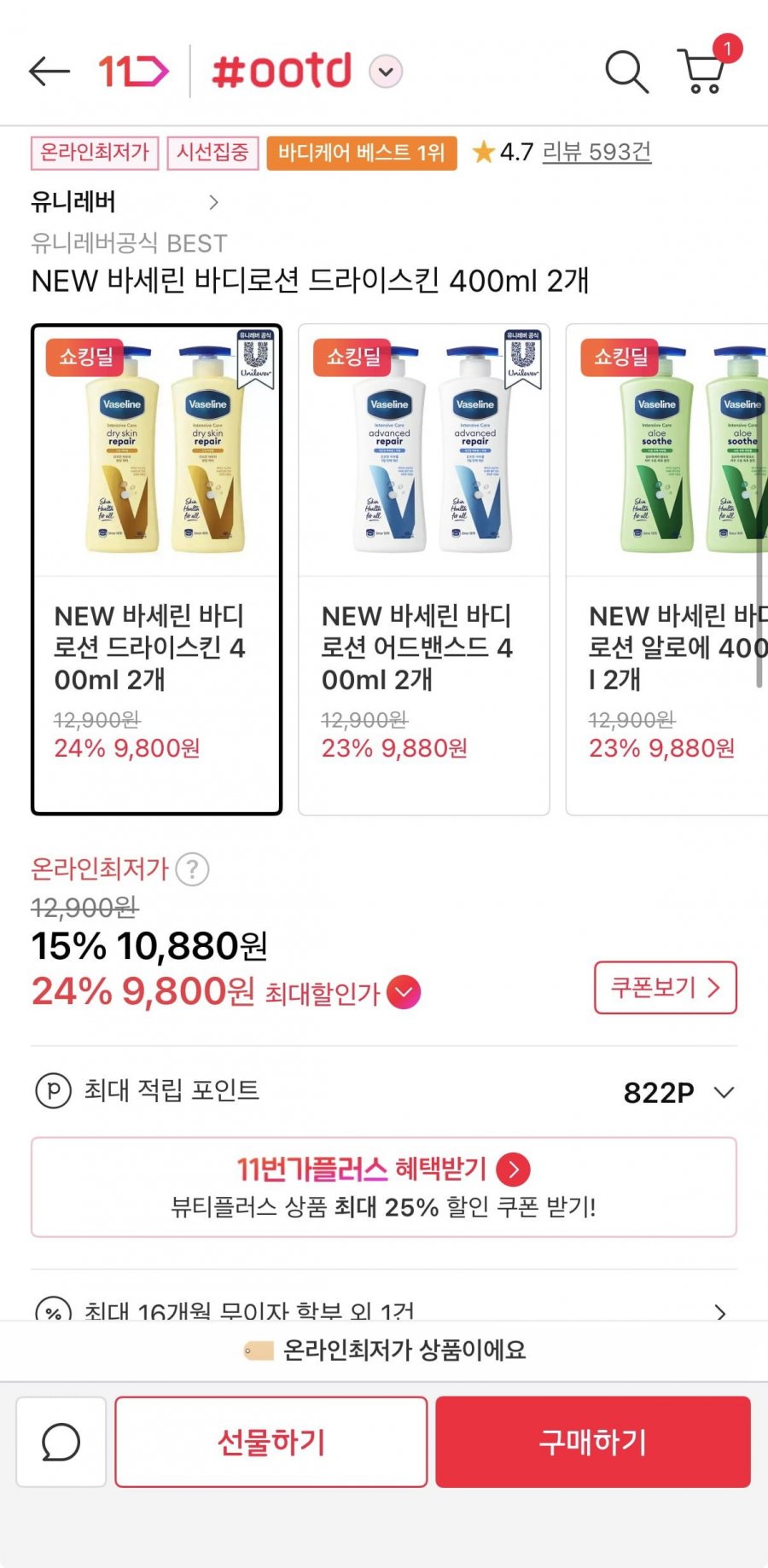The height and width of the screenshot is (1568, 768).
Task: Open the chat inquiry icon
Action: (x=61, y=1442)
